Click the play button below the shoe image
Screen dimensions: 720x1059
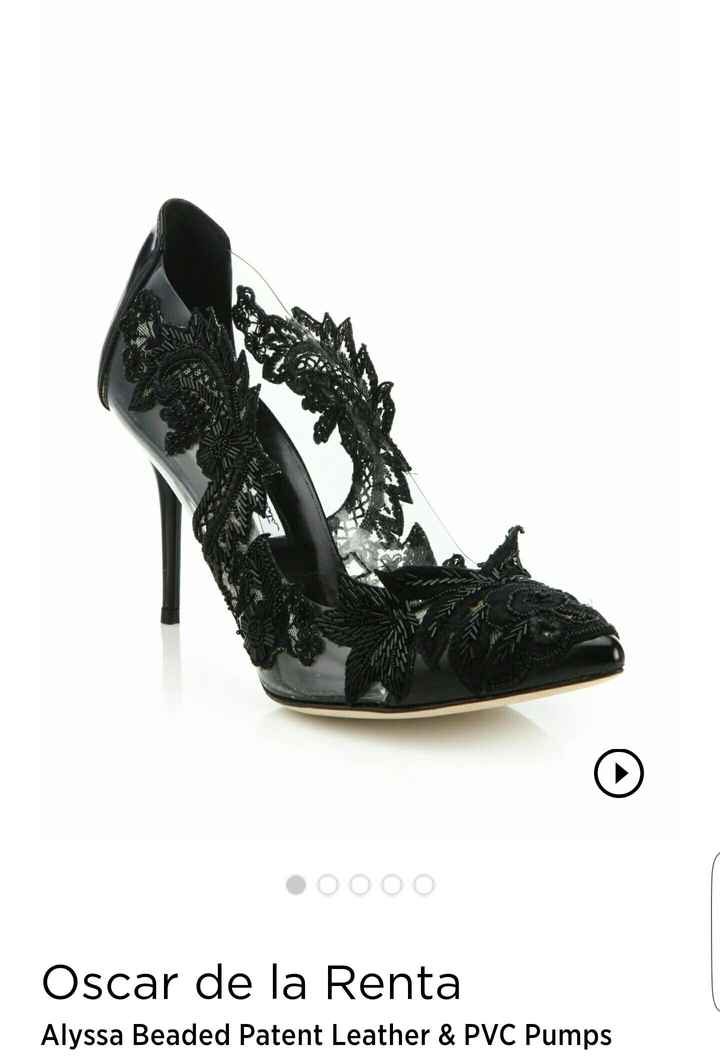pos(621,772)
